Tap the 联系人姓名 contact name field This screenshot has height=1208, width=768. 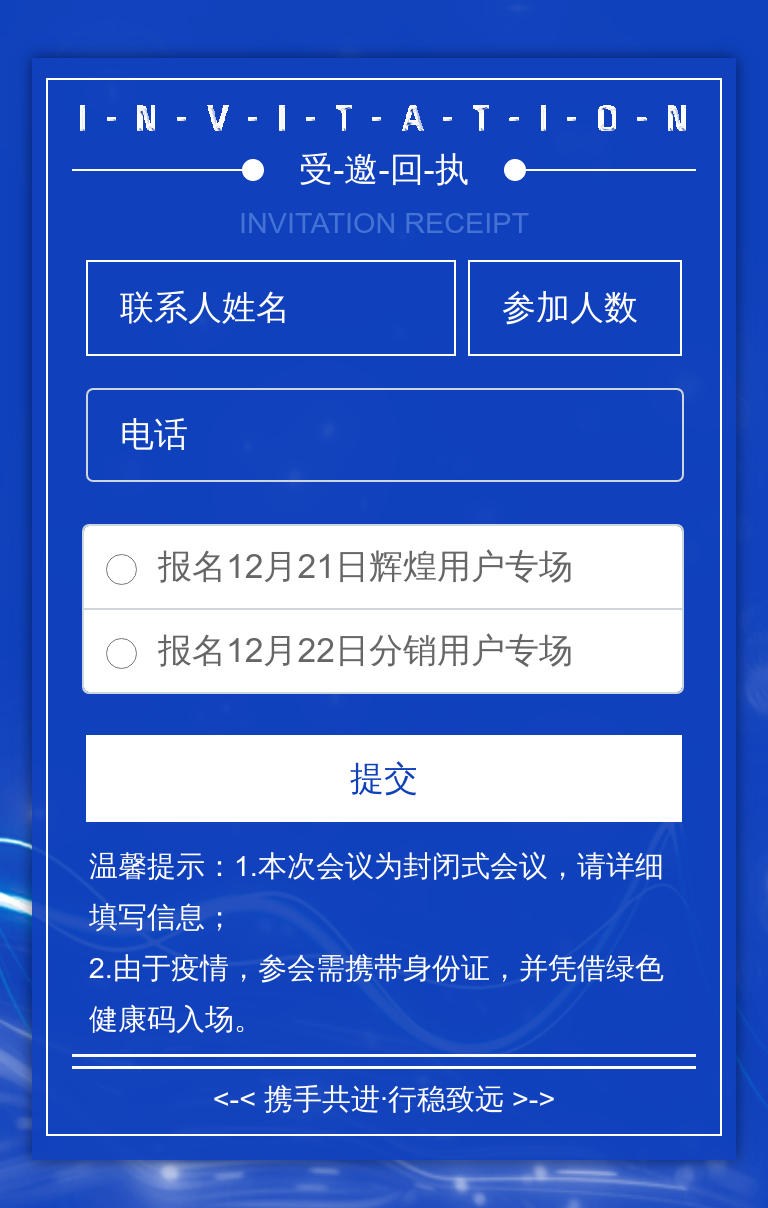tap(270, 308)
